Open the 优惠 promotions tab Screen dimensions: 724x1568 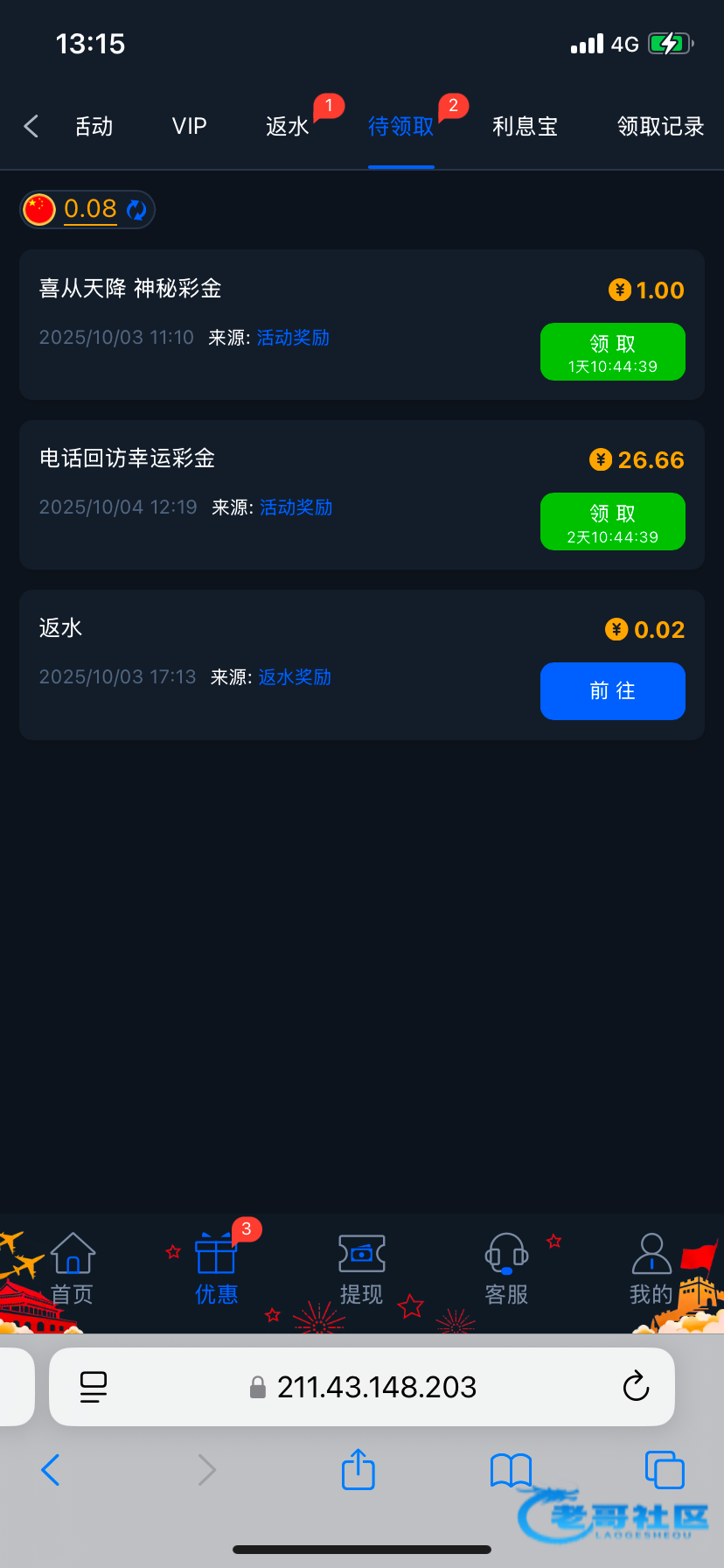coord(216,1269)
